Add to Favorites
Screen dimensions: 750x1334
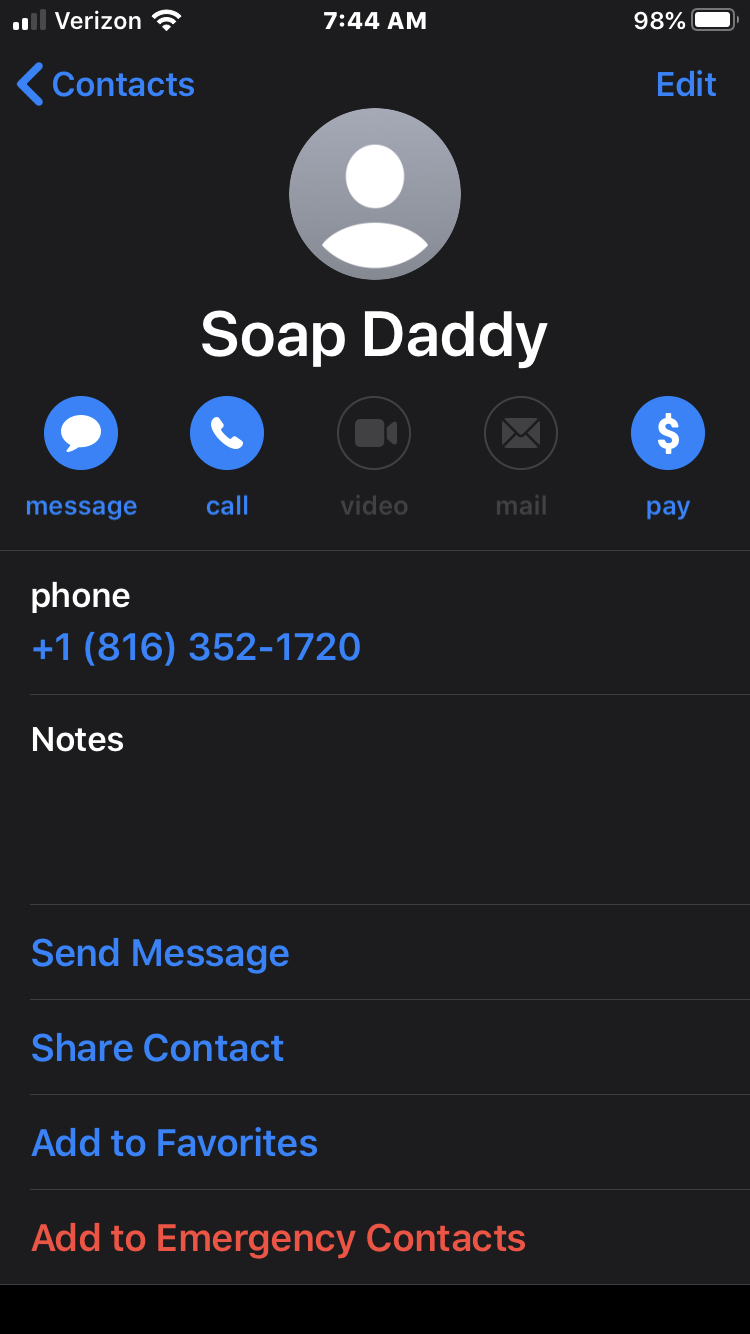pos(174,1143)
